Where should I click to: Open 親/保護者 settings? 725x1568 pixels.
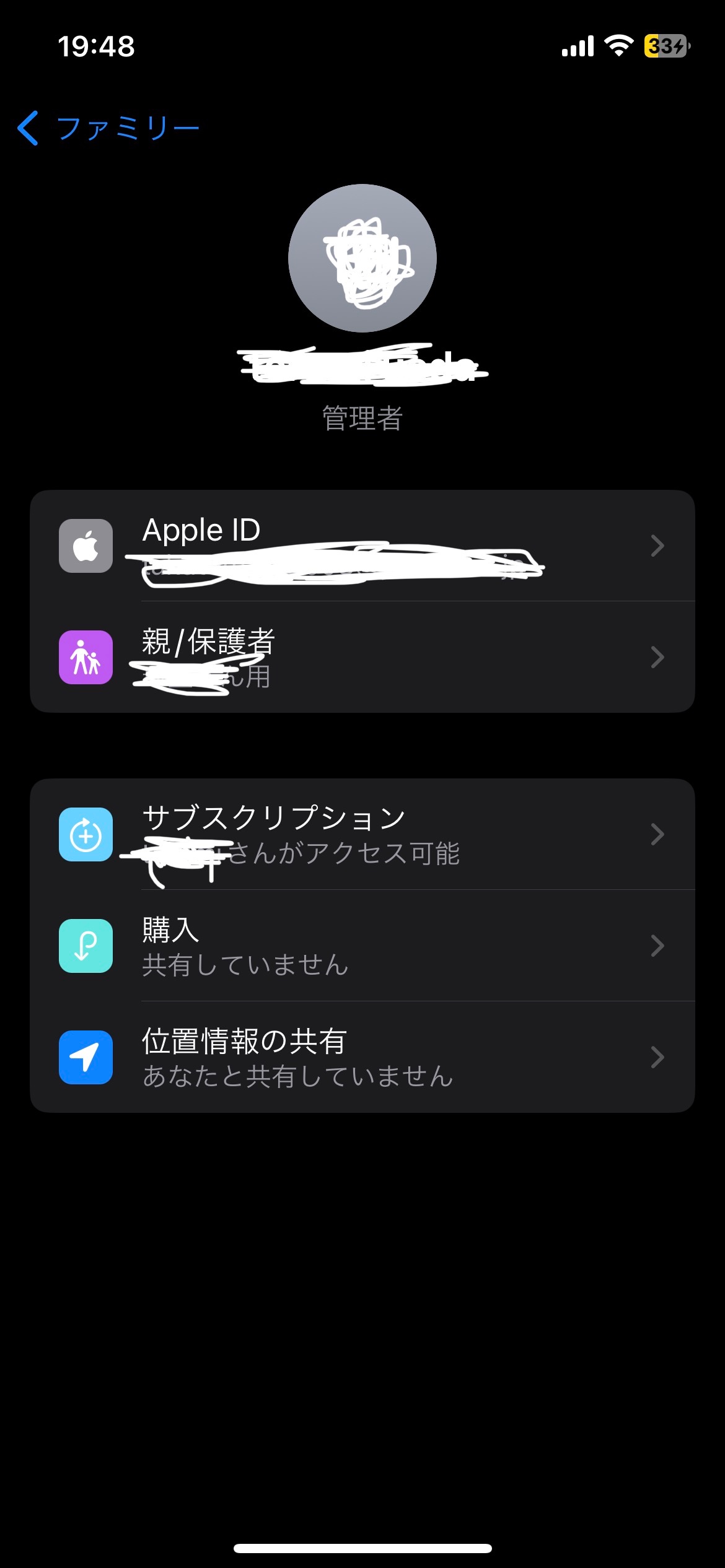pos(362,657)
